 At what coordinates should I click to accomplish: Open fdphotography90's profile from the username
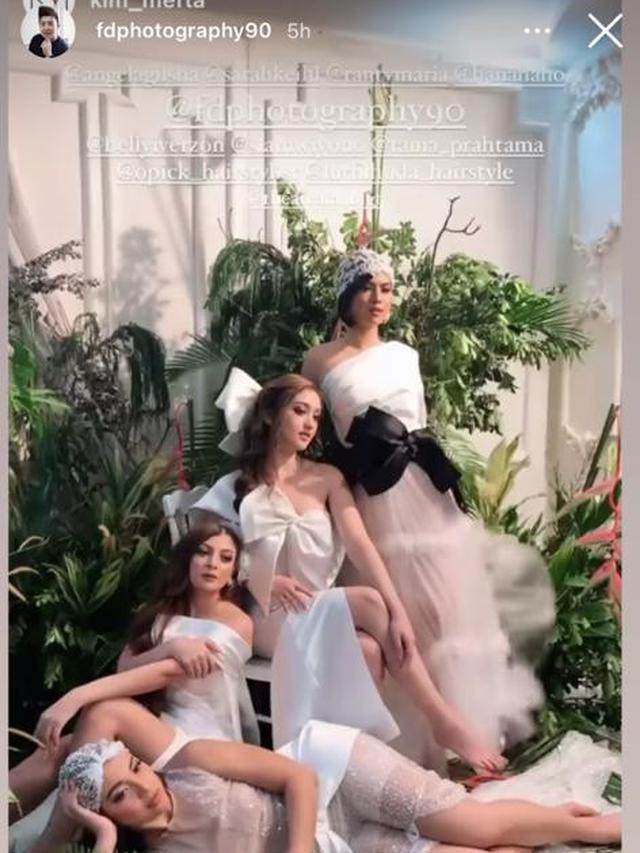click(x=183, y=31)
